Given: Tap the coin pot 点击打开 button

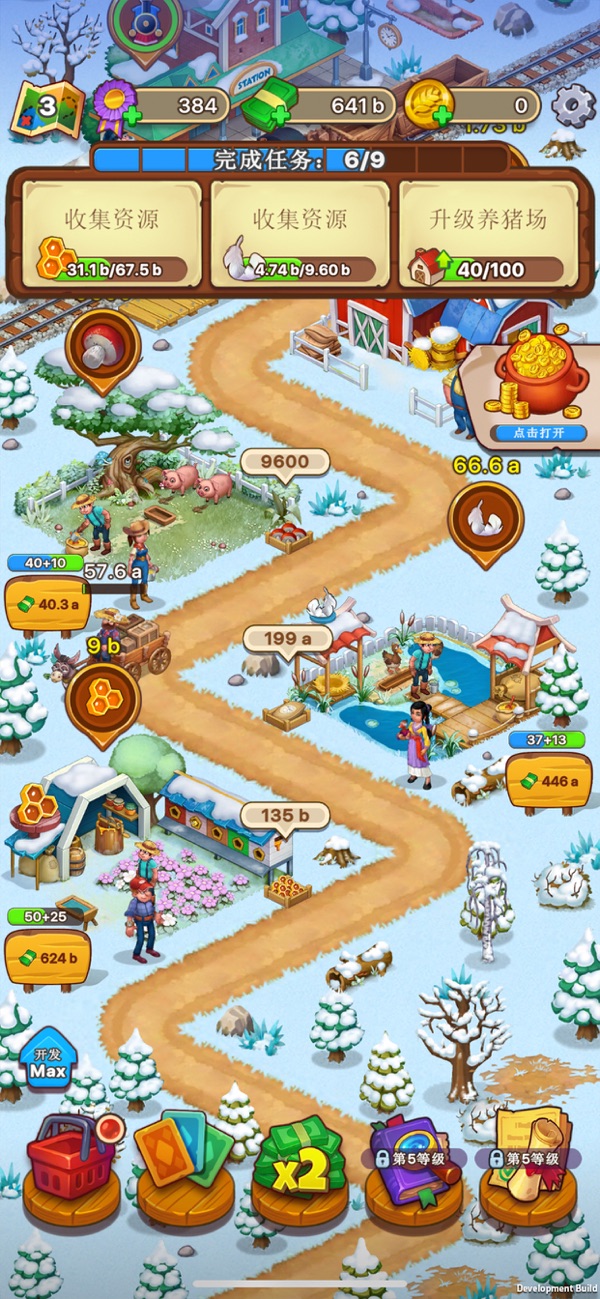Looking at the screenshot, I should [537, 433].
